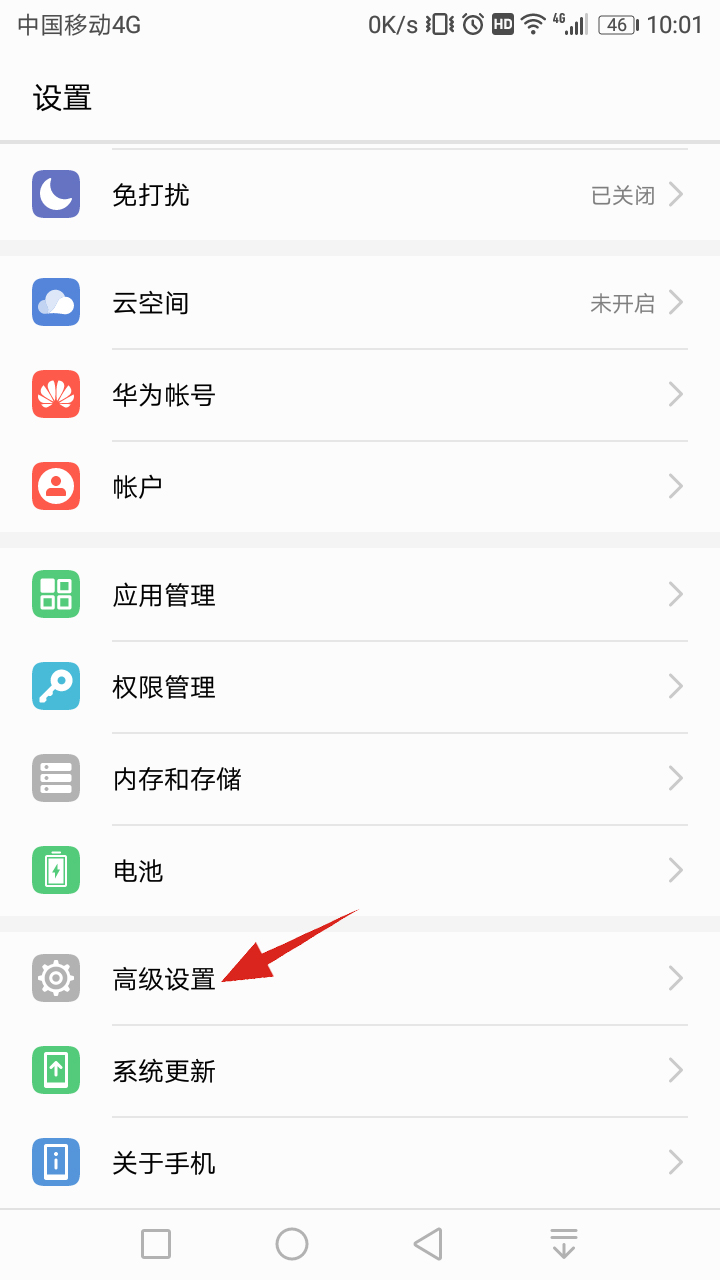Open the info icon beside 关于手机

coord(55,1162)
